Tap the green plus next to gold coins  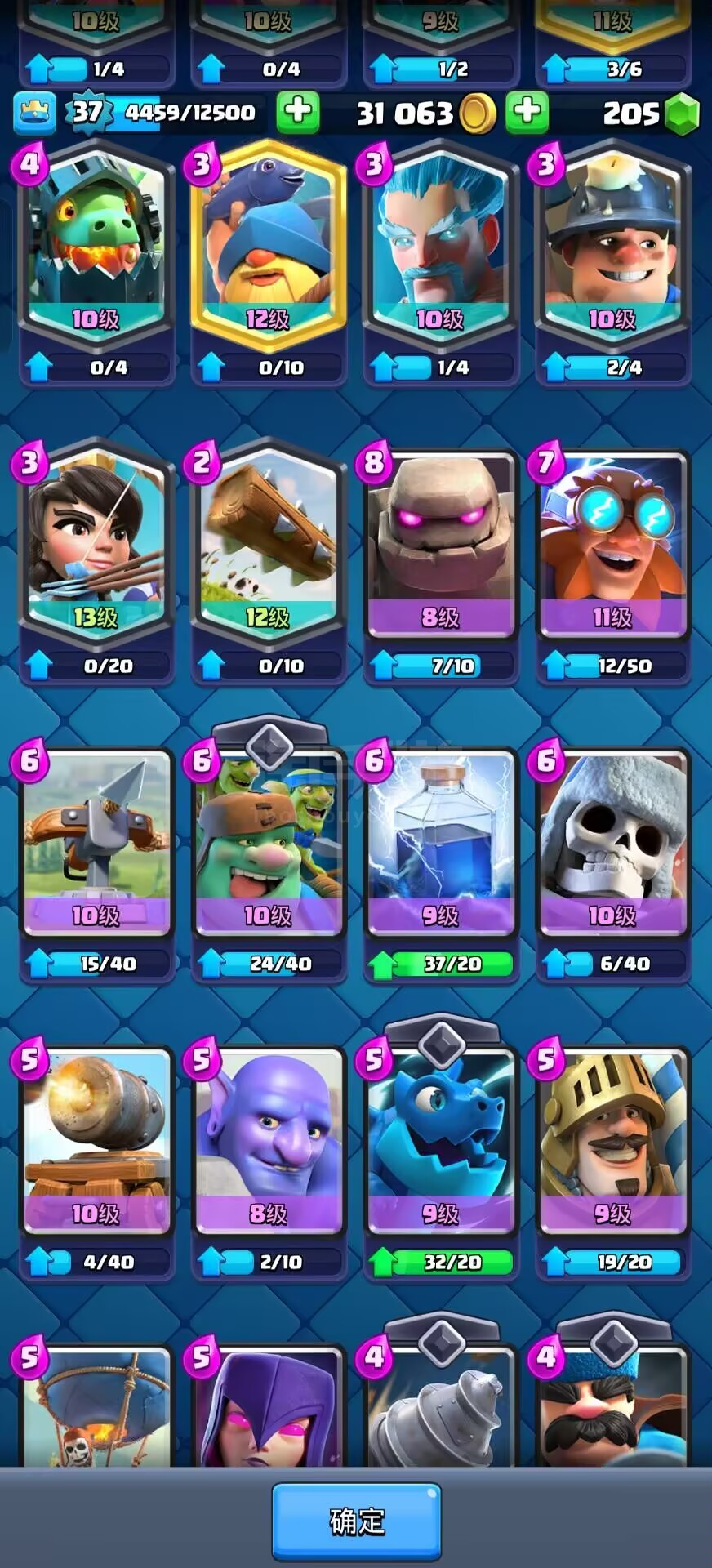pos(527,112)
